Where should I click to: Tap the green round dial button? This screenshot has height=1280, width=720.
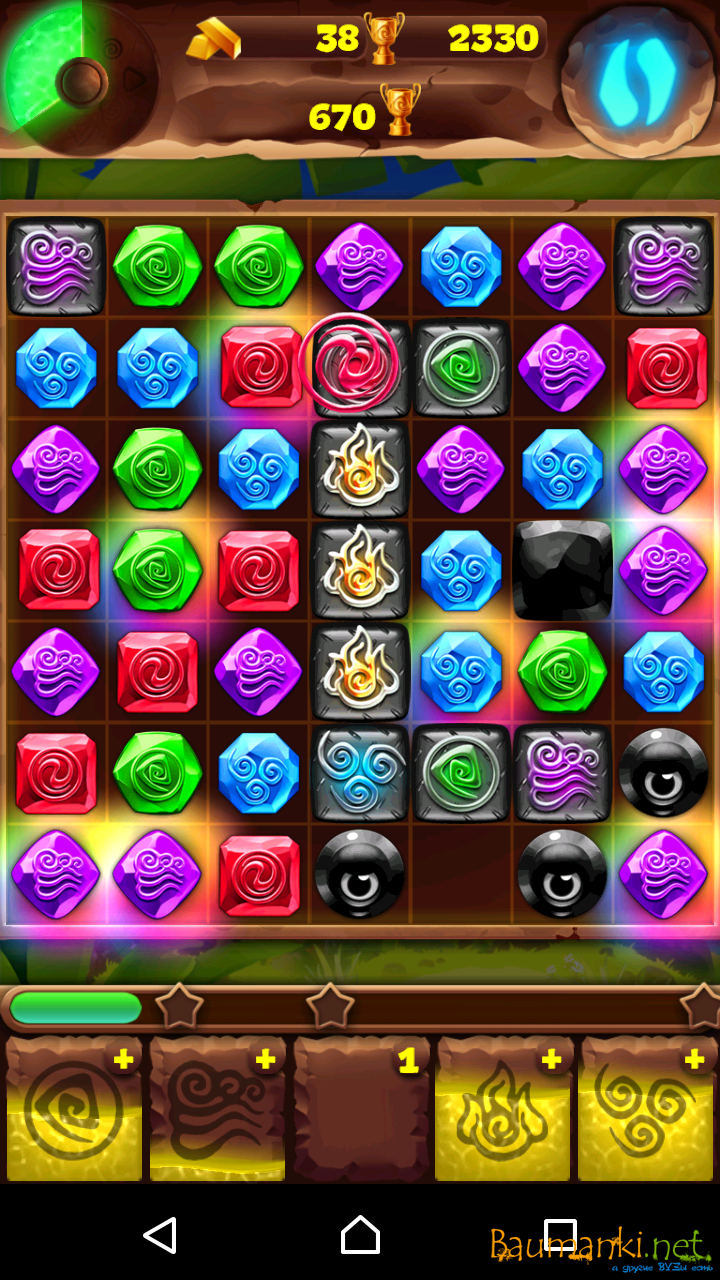pos(80,81)
